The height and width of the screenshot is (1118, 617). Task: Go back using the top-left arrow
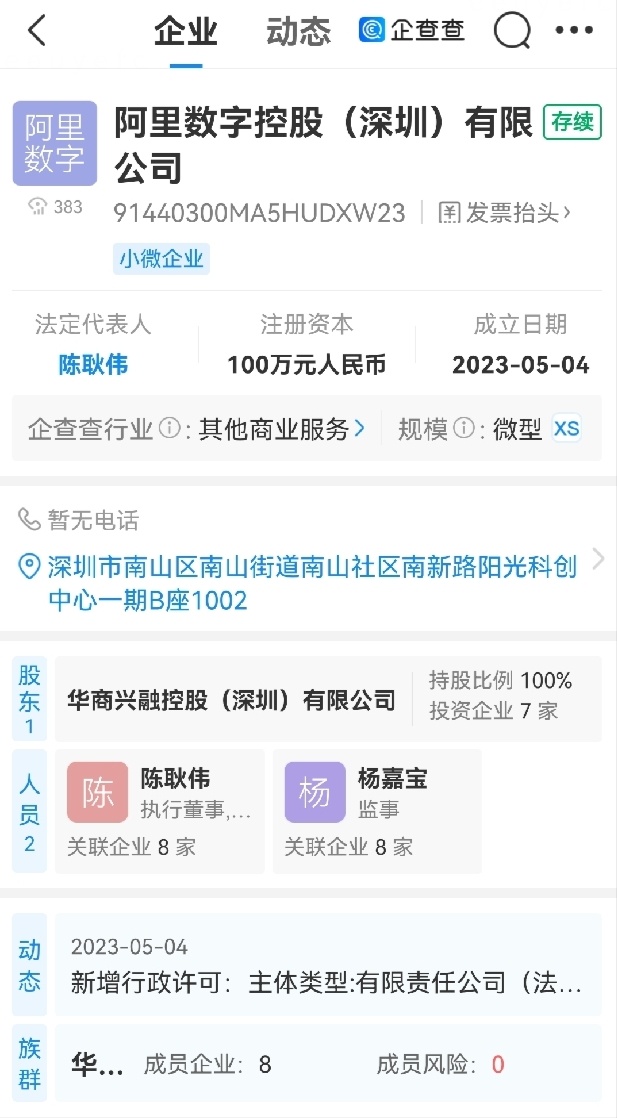point(37,31)
